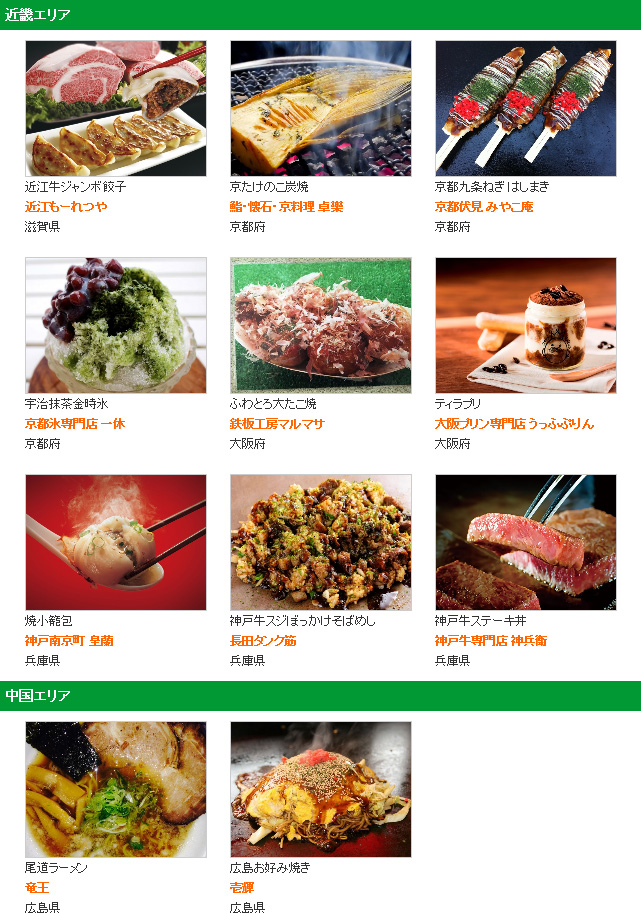641x913 pixels.
Task: Open the 竜王 ramen shop link
Action: pyautogui.click(x=37, y=888)
